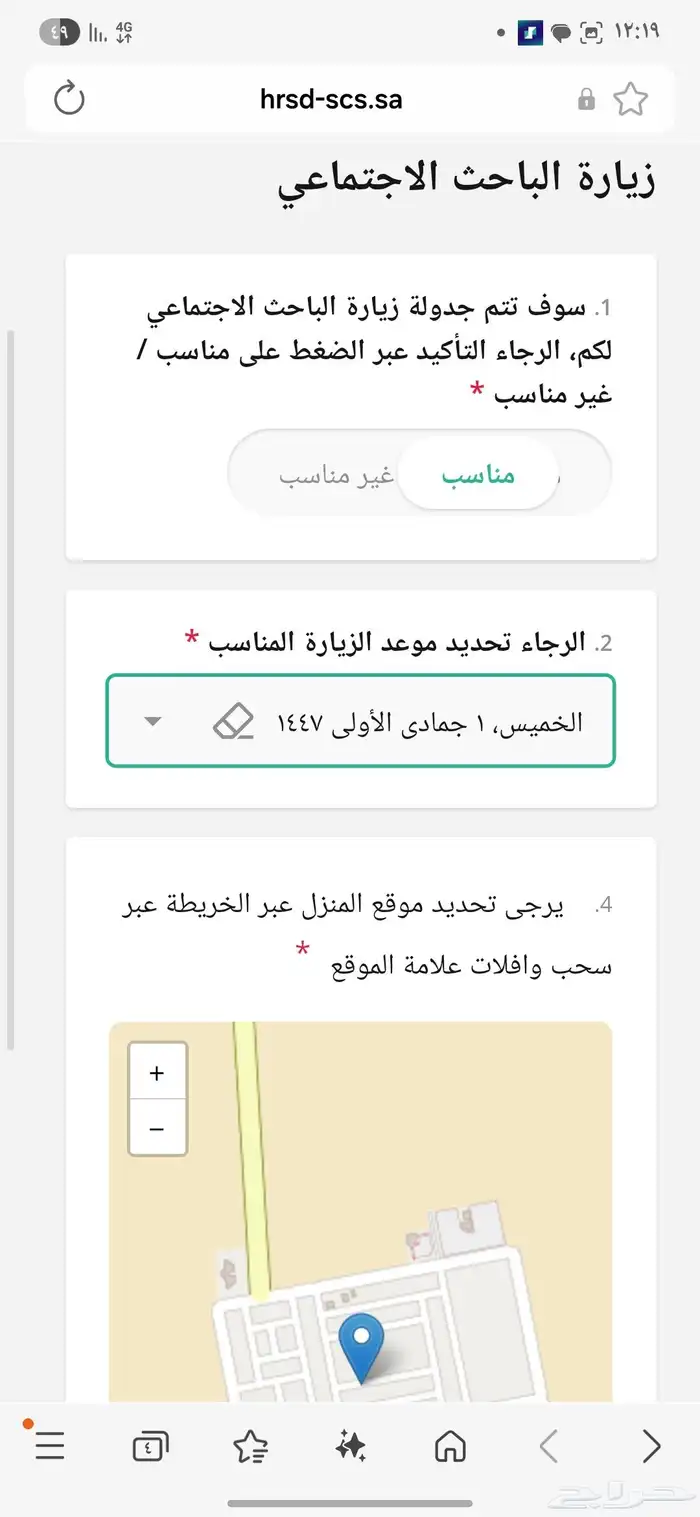Bookmark this page with the star icon

630,99
